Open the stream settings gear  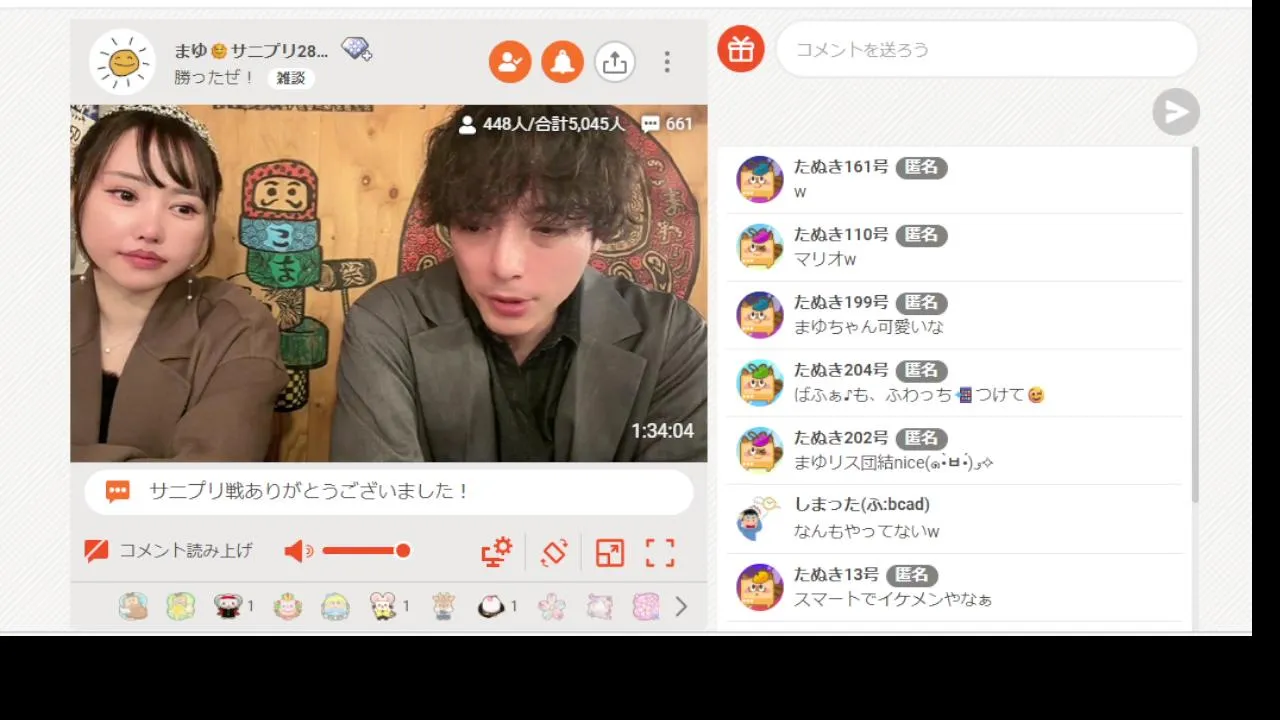(x=496, y=552)
